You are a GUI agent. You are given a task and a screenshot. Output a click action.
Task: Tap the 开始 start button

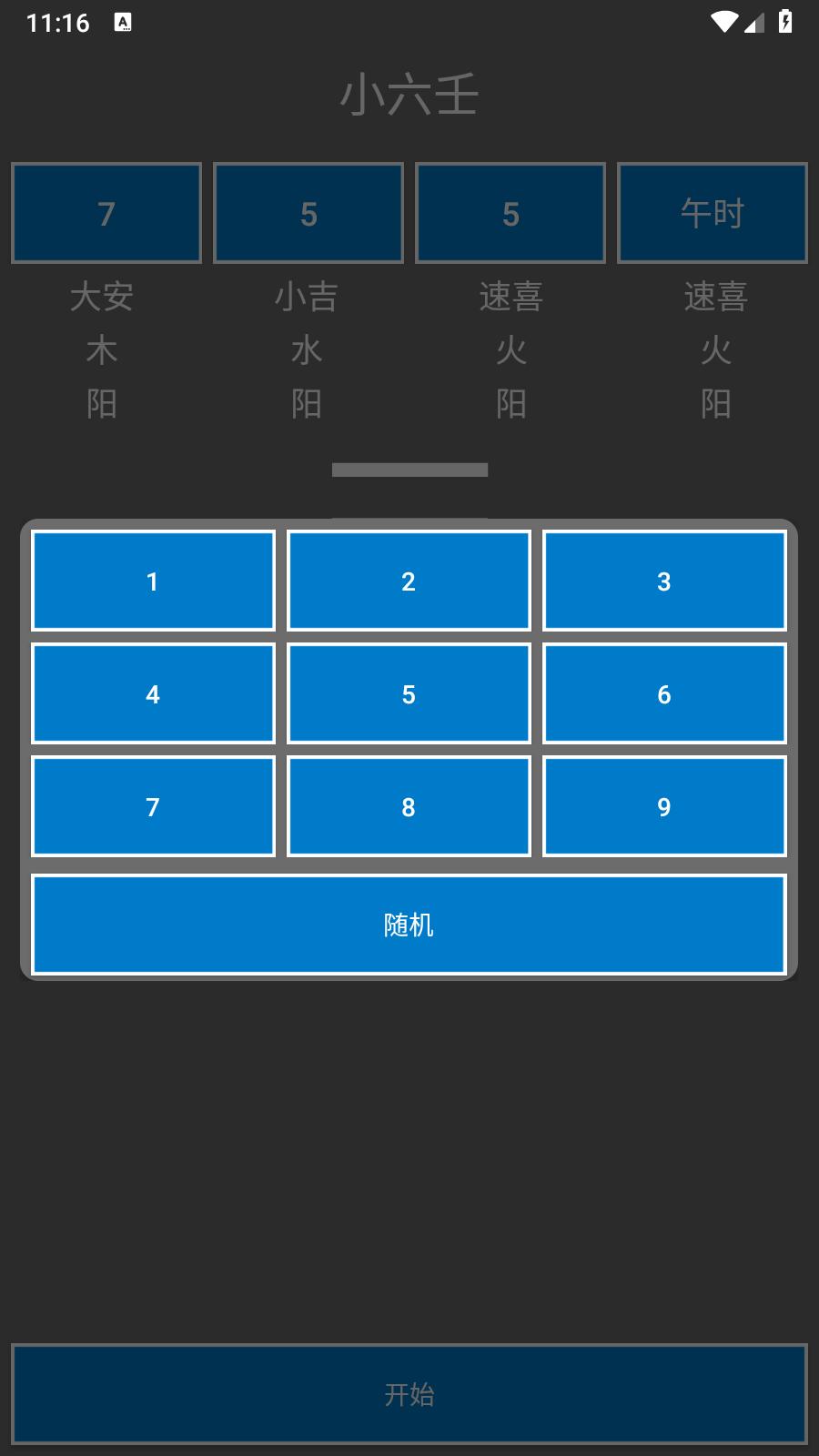409,1394
